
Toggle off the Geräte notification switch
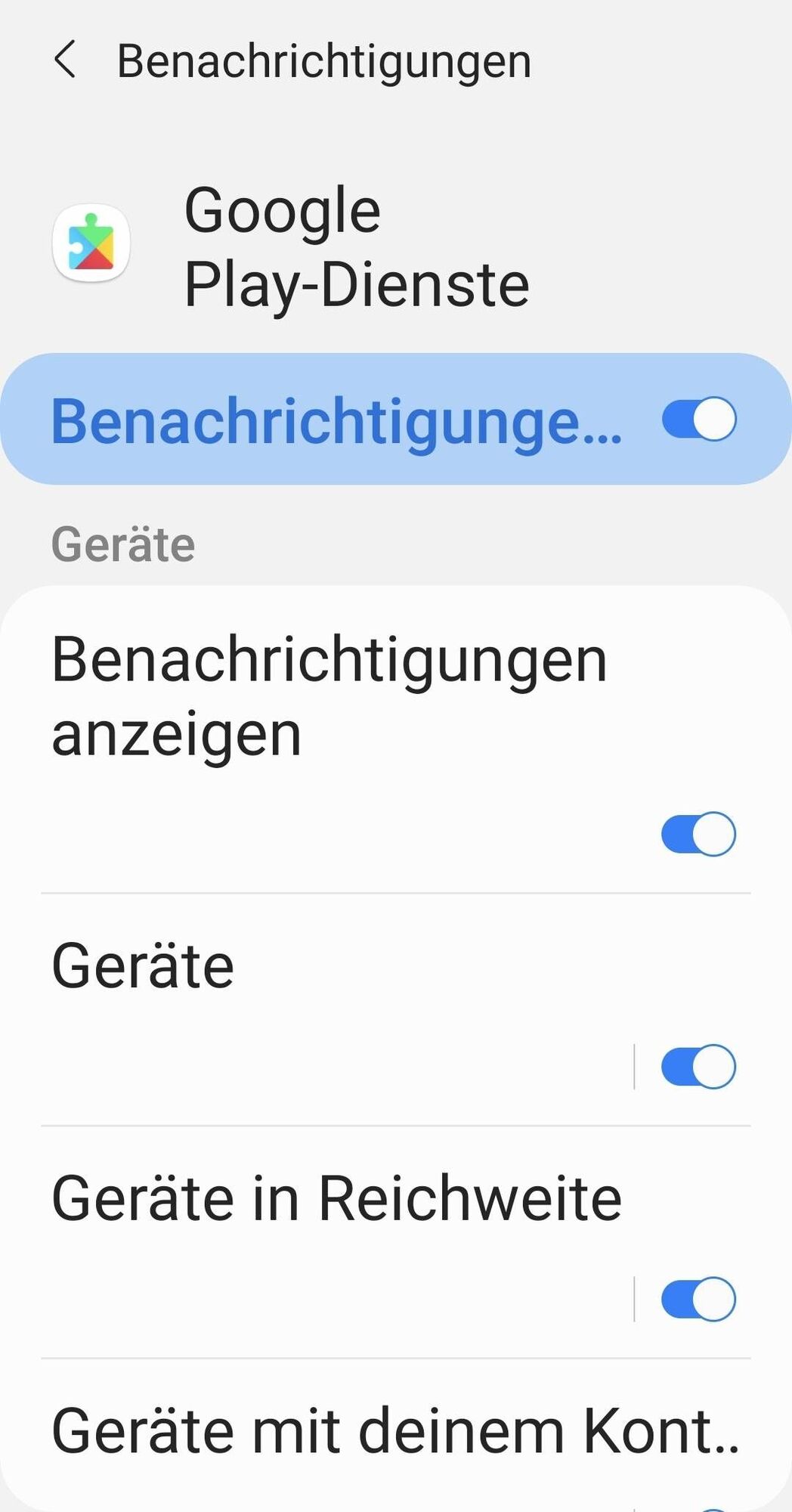click(698, 1066)
